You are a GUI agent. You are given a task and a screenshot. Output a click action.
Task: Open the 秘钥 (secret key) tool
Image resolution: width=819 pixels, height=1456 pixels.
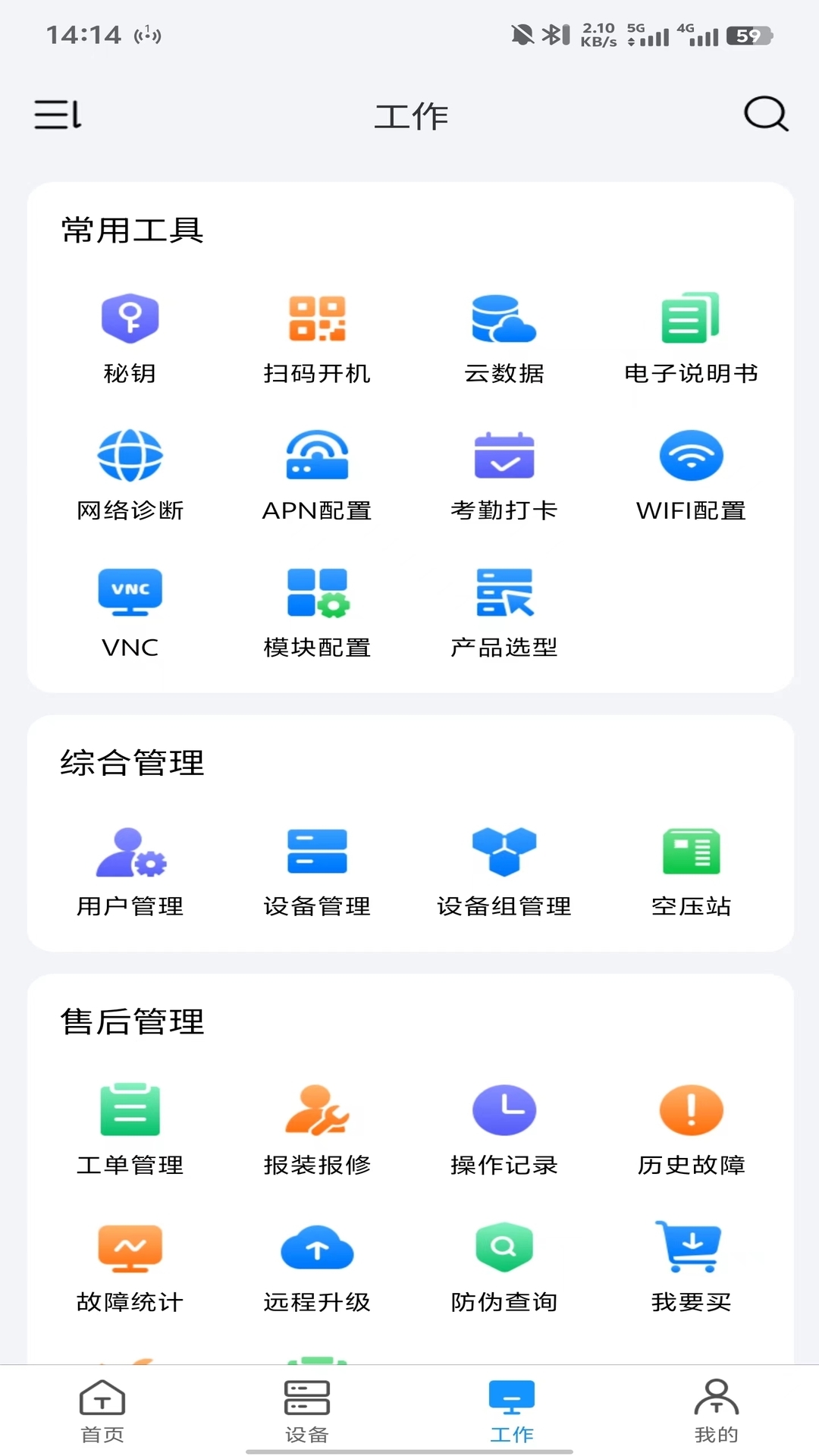[130, 334]
